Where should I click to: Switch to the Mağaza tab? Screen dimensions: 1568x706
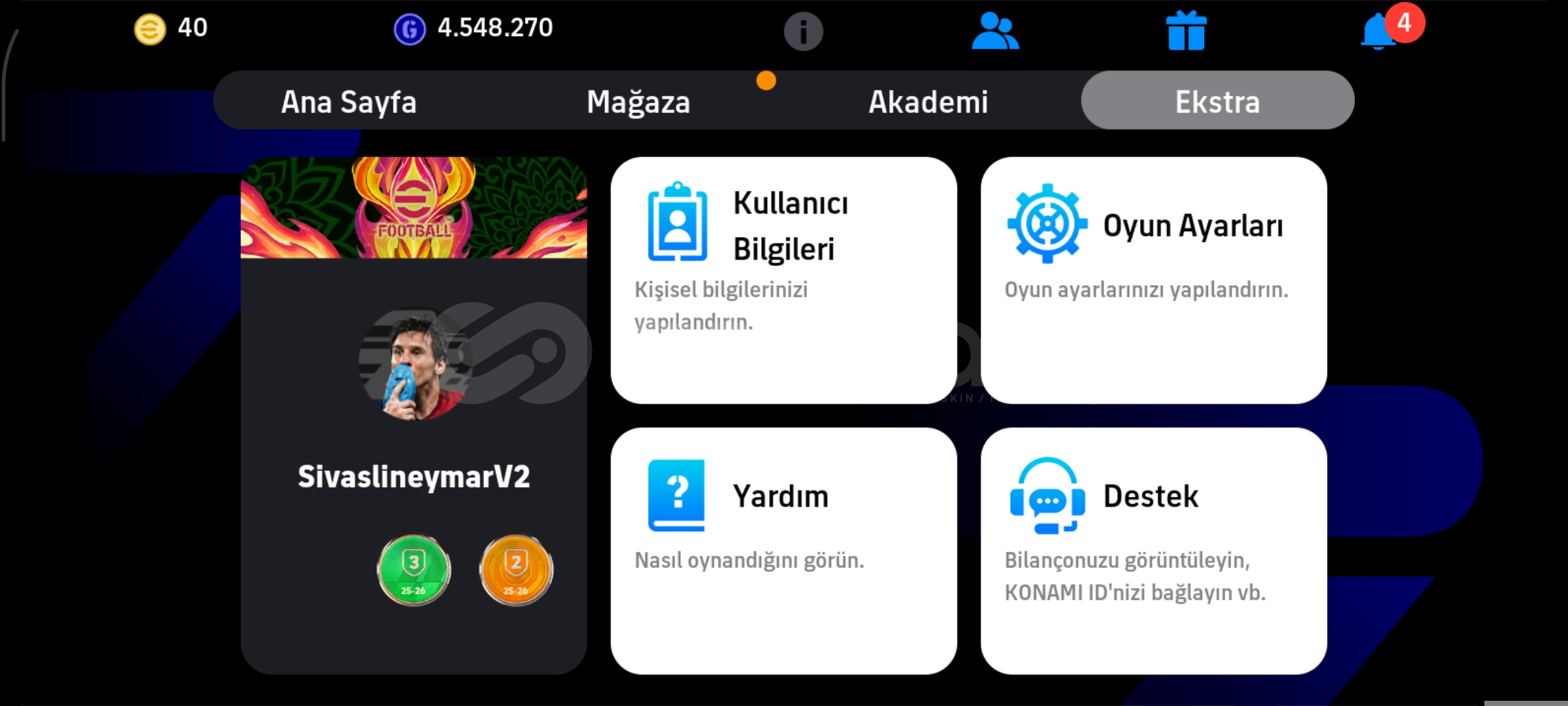click(x=638, y=101)
